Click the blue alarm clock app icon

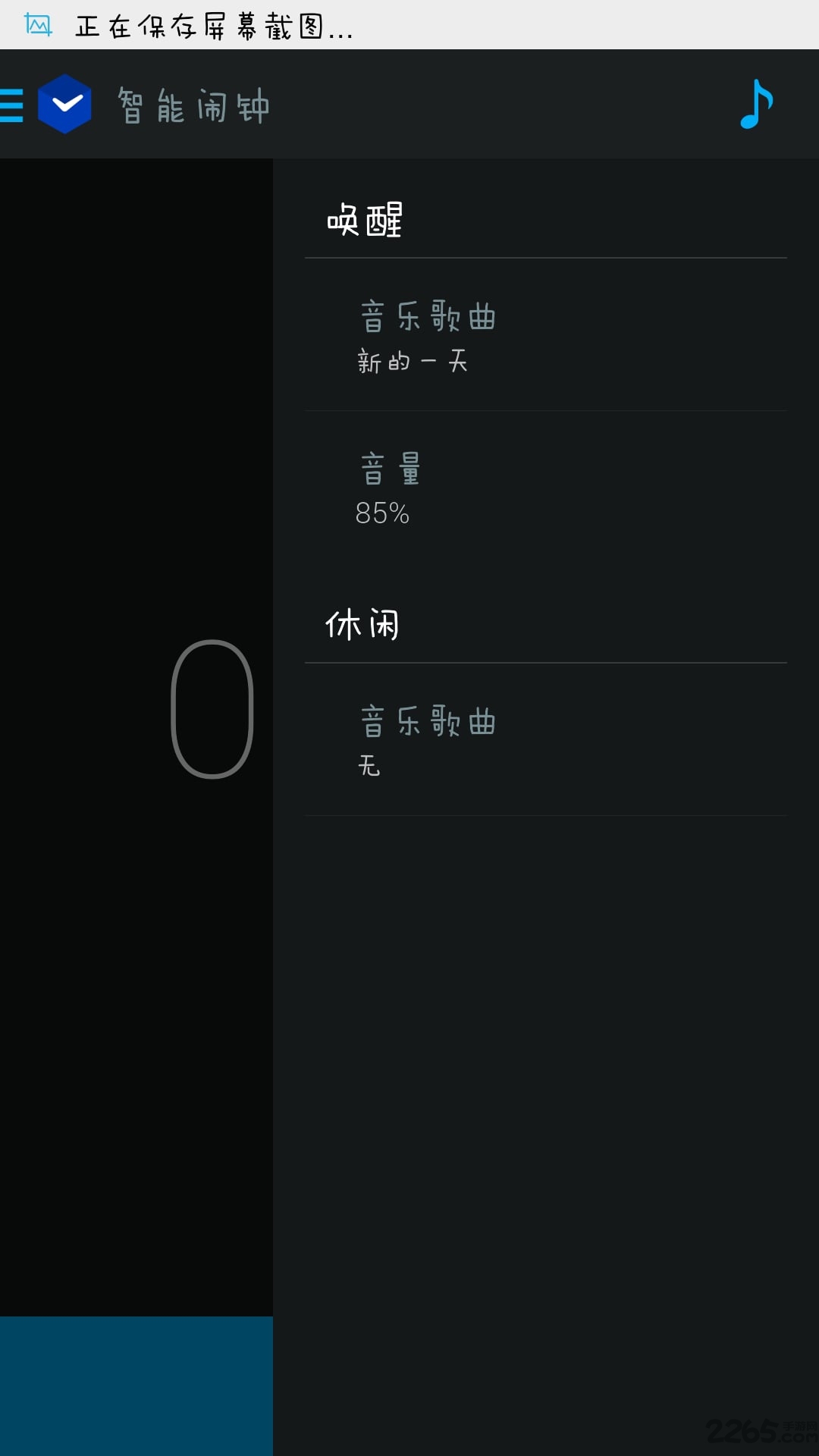64,104
